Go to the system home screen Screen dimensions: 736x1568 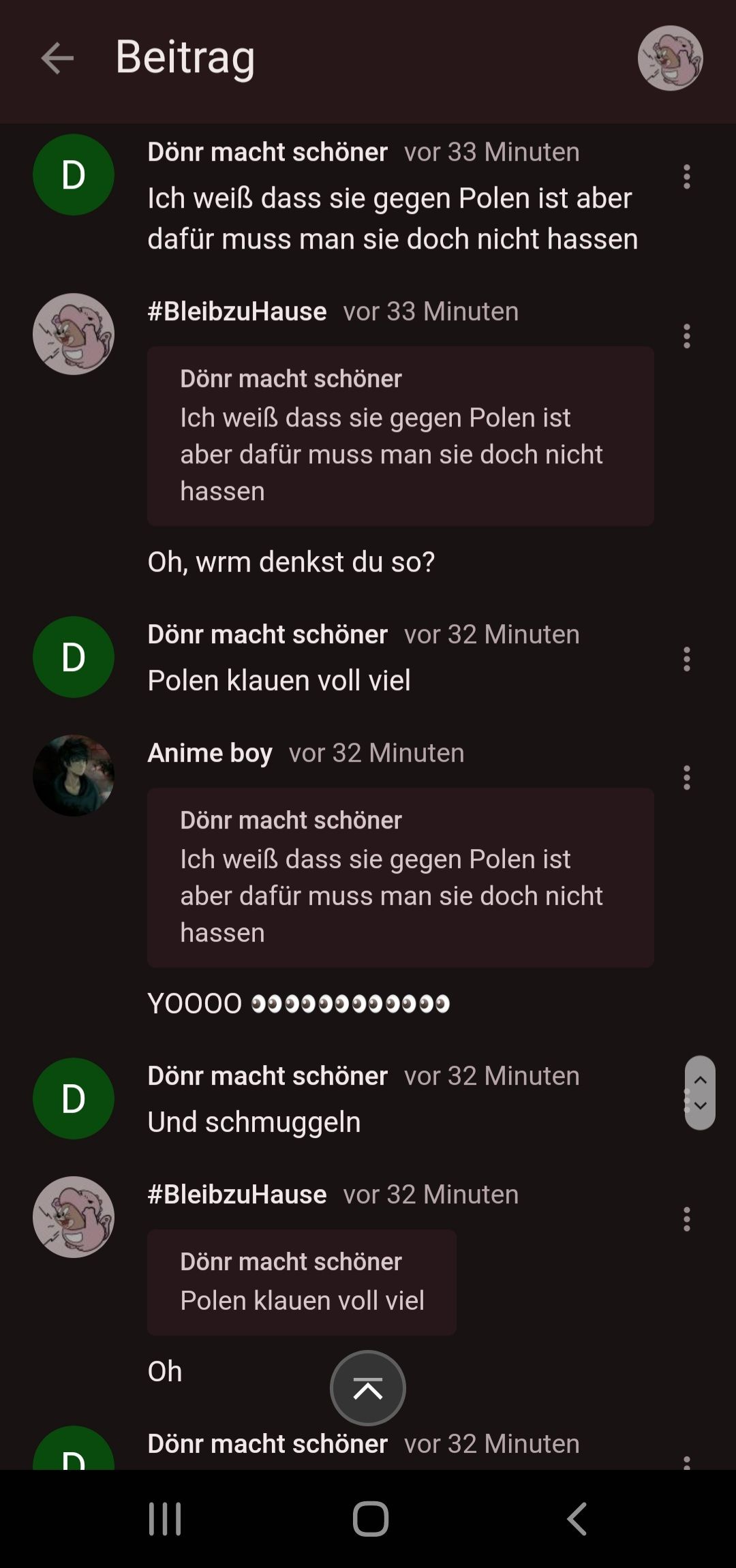pos(370,1519)
